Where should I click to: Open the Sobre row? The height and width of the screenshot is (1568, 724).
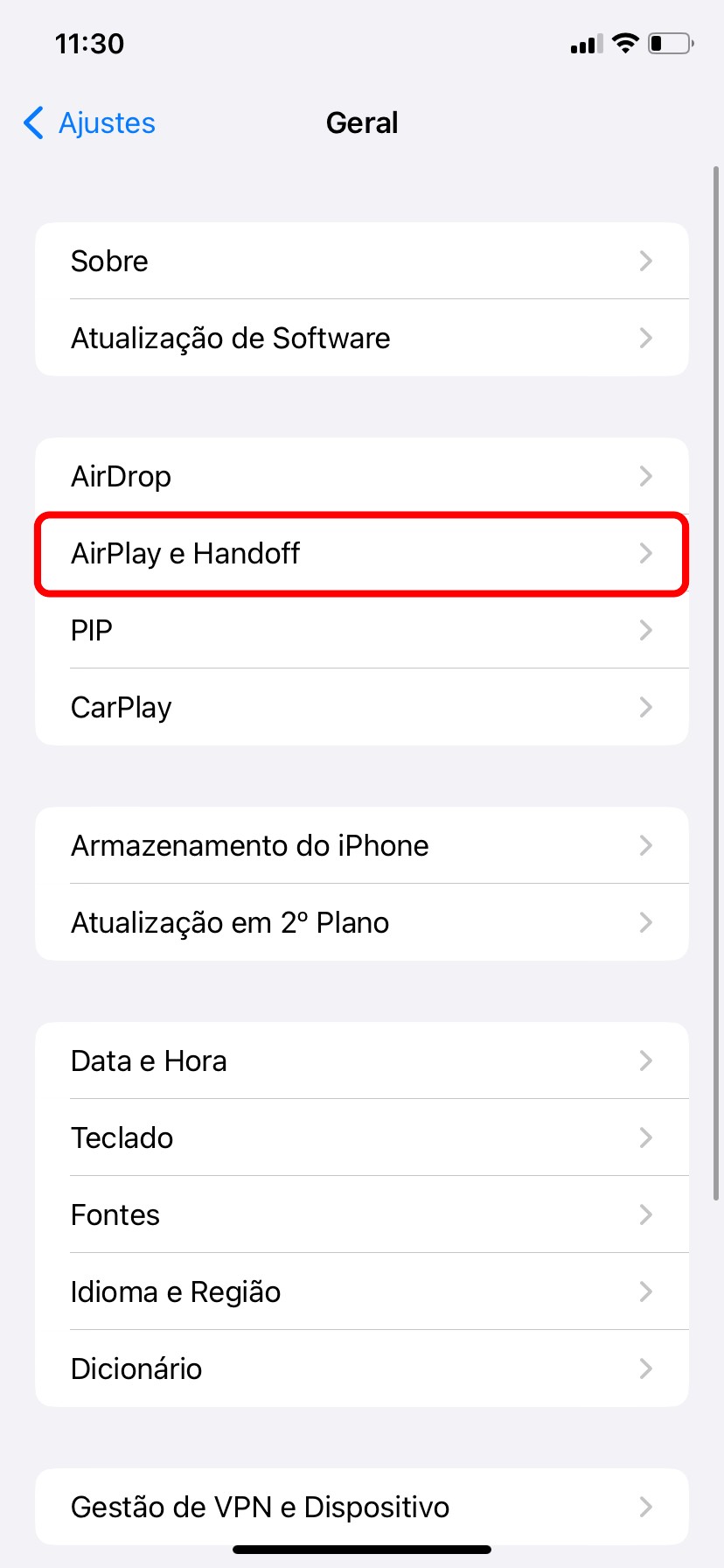pyautogui.click(x=361, y=261)
